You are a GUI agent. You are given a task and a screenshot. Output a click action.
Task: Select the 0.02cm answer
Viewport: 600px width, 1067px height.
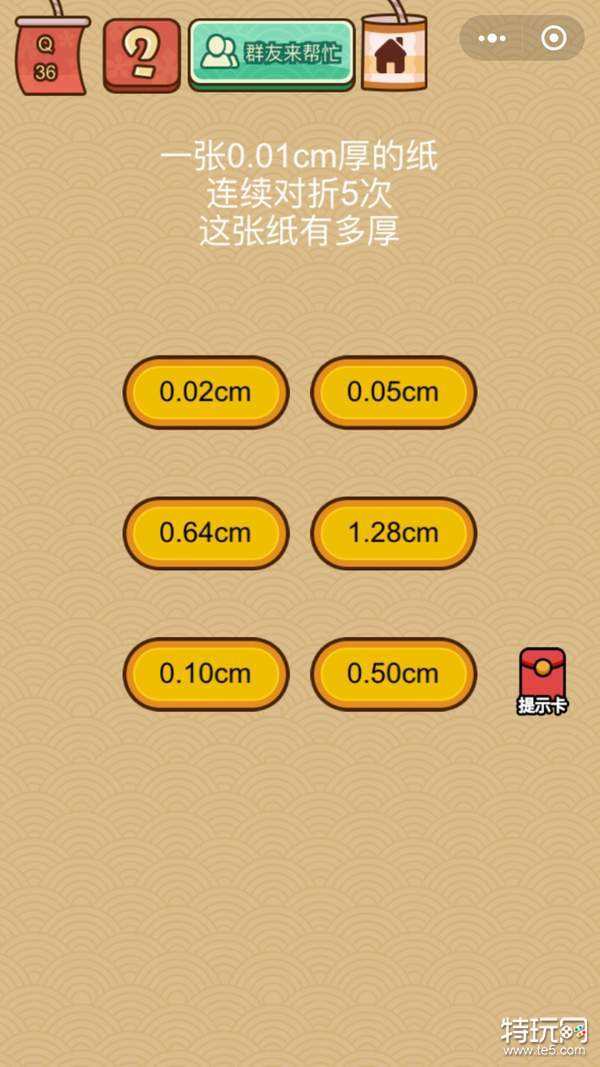click(205, 392)
